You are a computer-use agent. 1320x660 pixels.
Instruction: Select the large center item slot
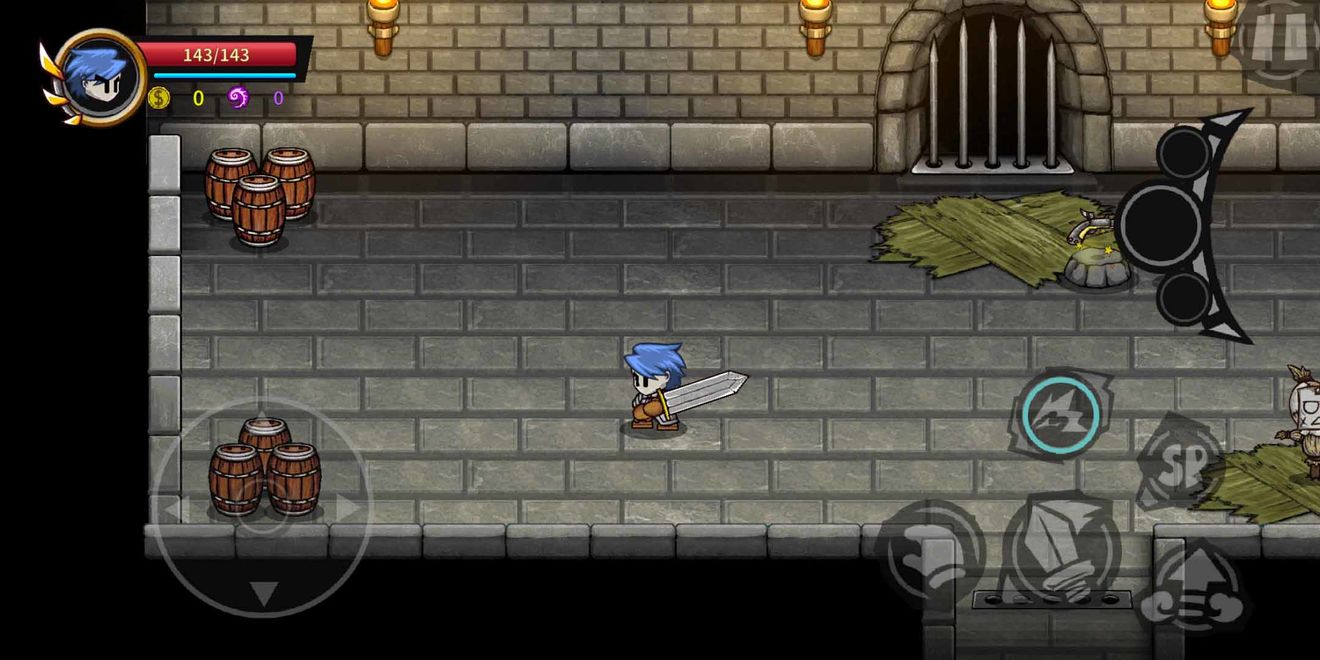[1160, 225]
